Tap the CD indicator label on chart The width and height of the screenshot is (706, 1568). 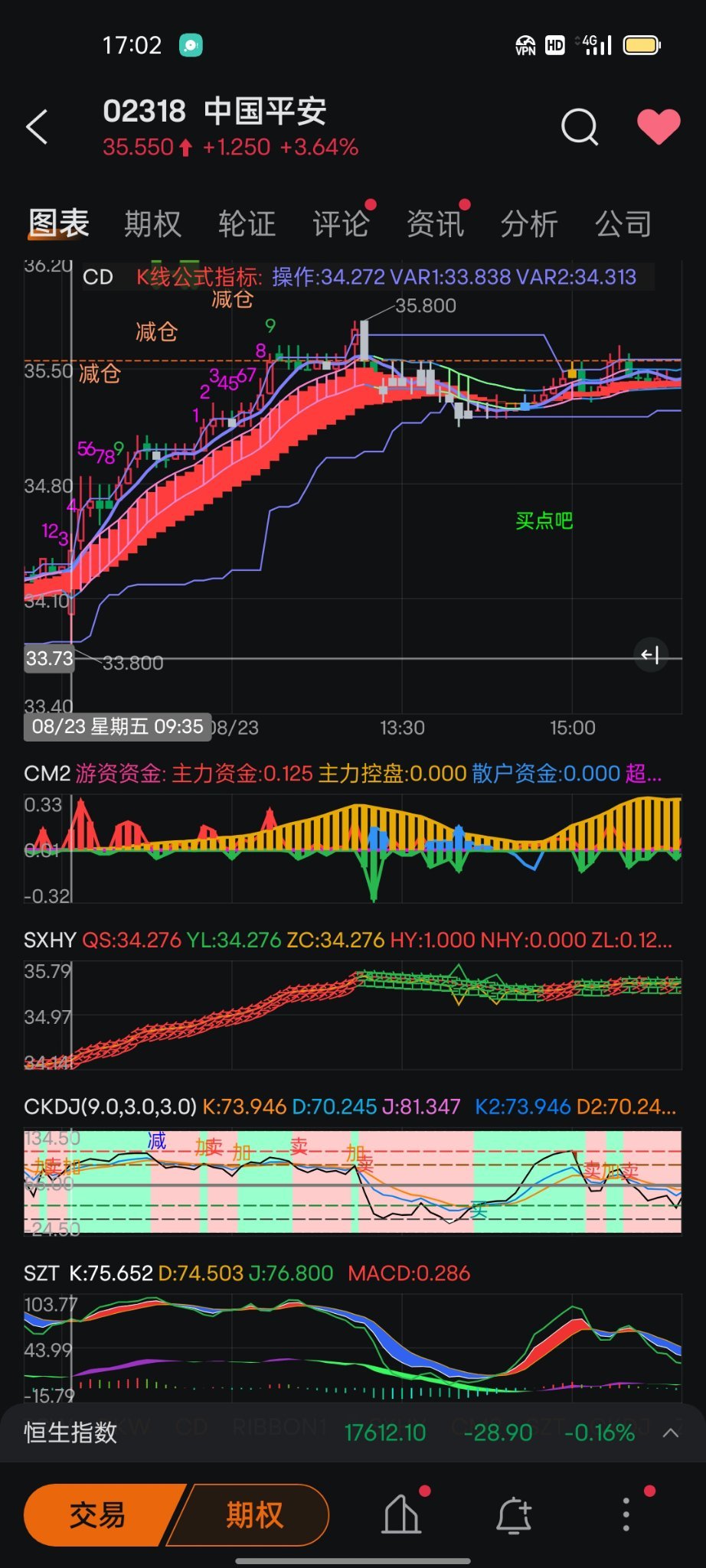[x=100, y=277]
